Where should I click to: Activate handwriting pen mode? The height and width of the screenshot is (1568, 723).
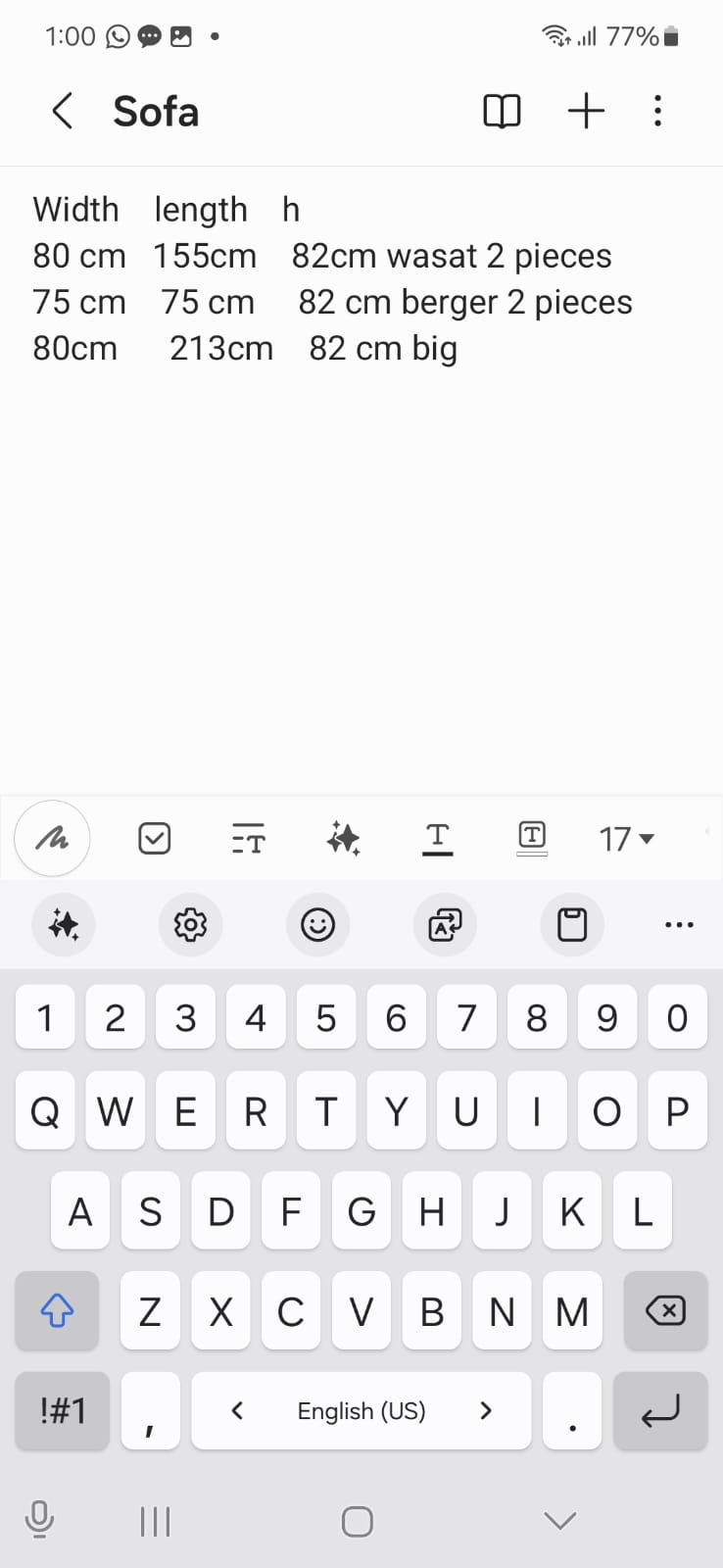(x=53, y=839)
